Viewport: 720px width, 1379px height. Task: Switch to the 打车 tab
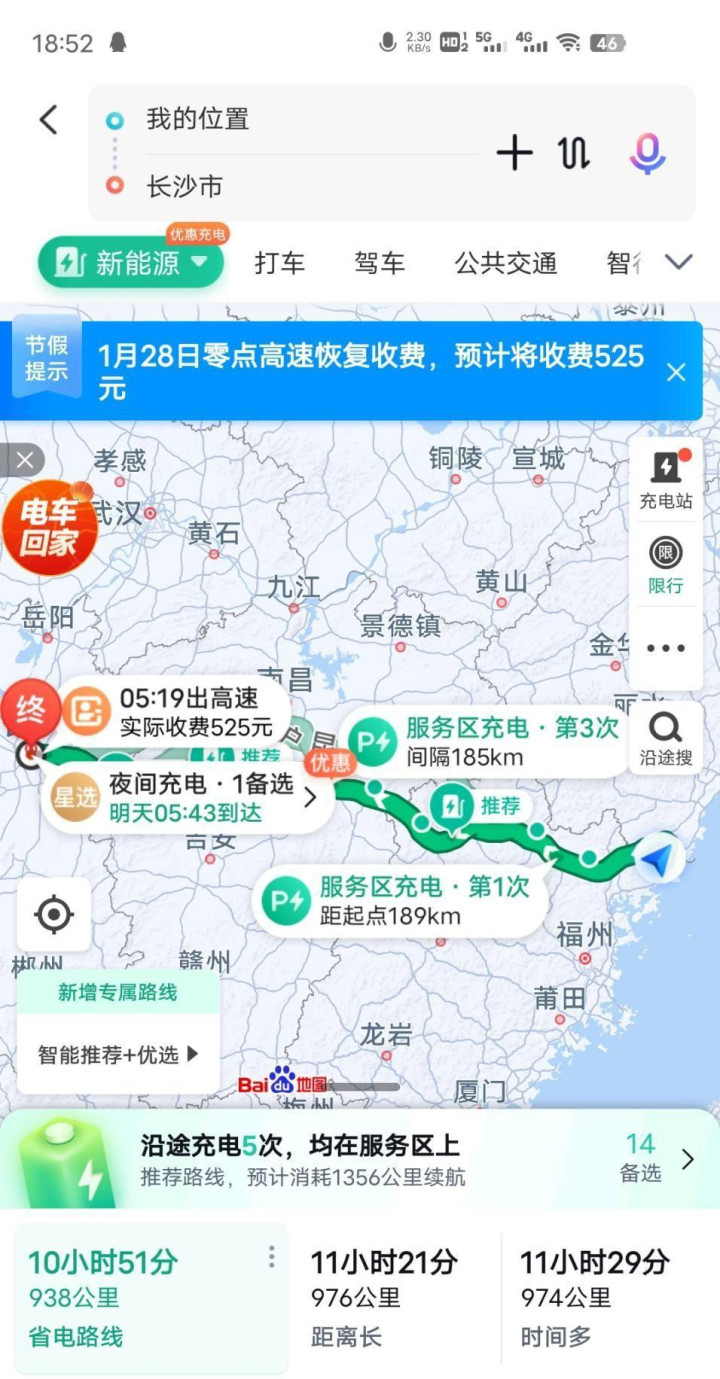tap(279, 263)
